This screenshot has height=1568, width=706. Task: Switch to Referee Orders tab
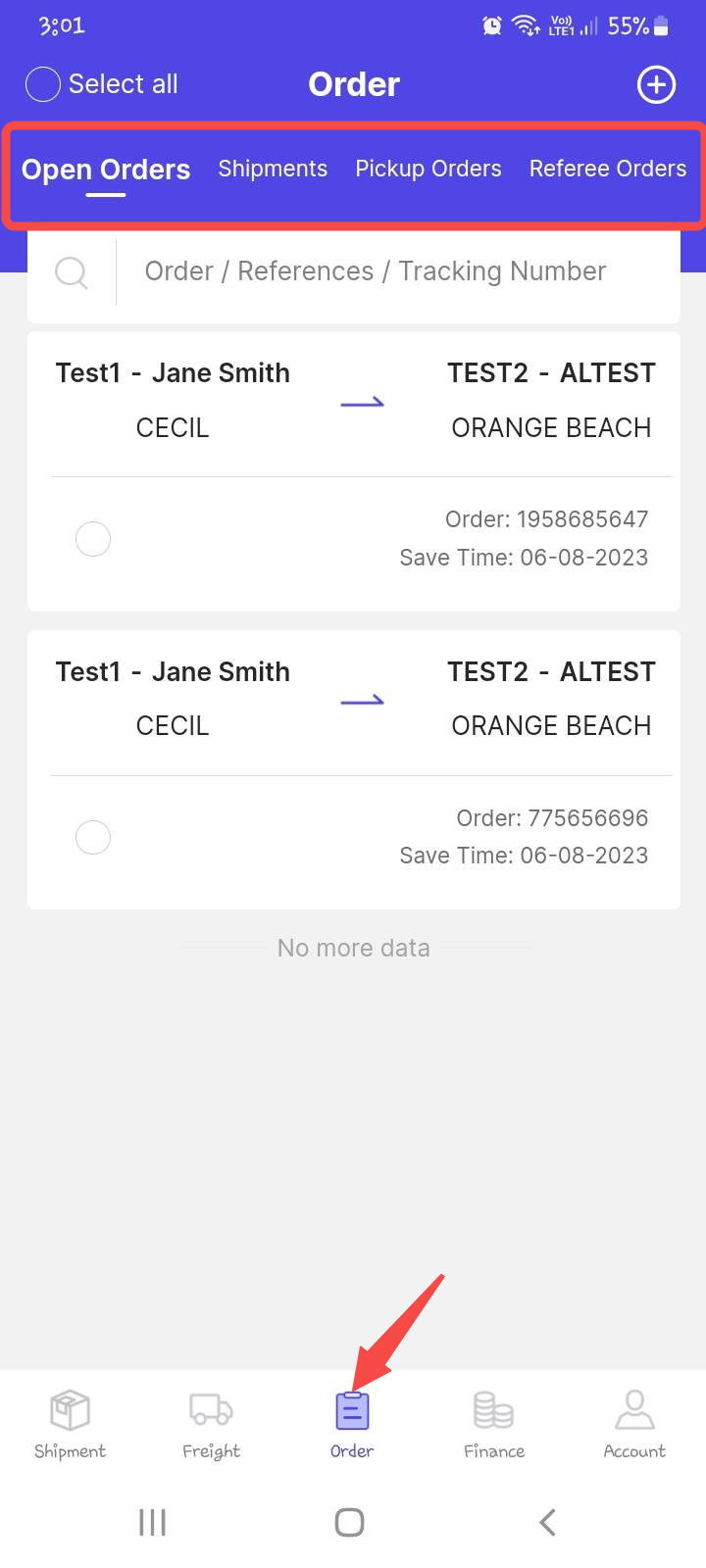pyautogui.click(x=608, y=169)
